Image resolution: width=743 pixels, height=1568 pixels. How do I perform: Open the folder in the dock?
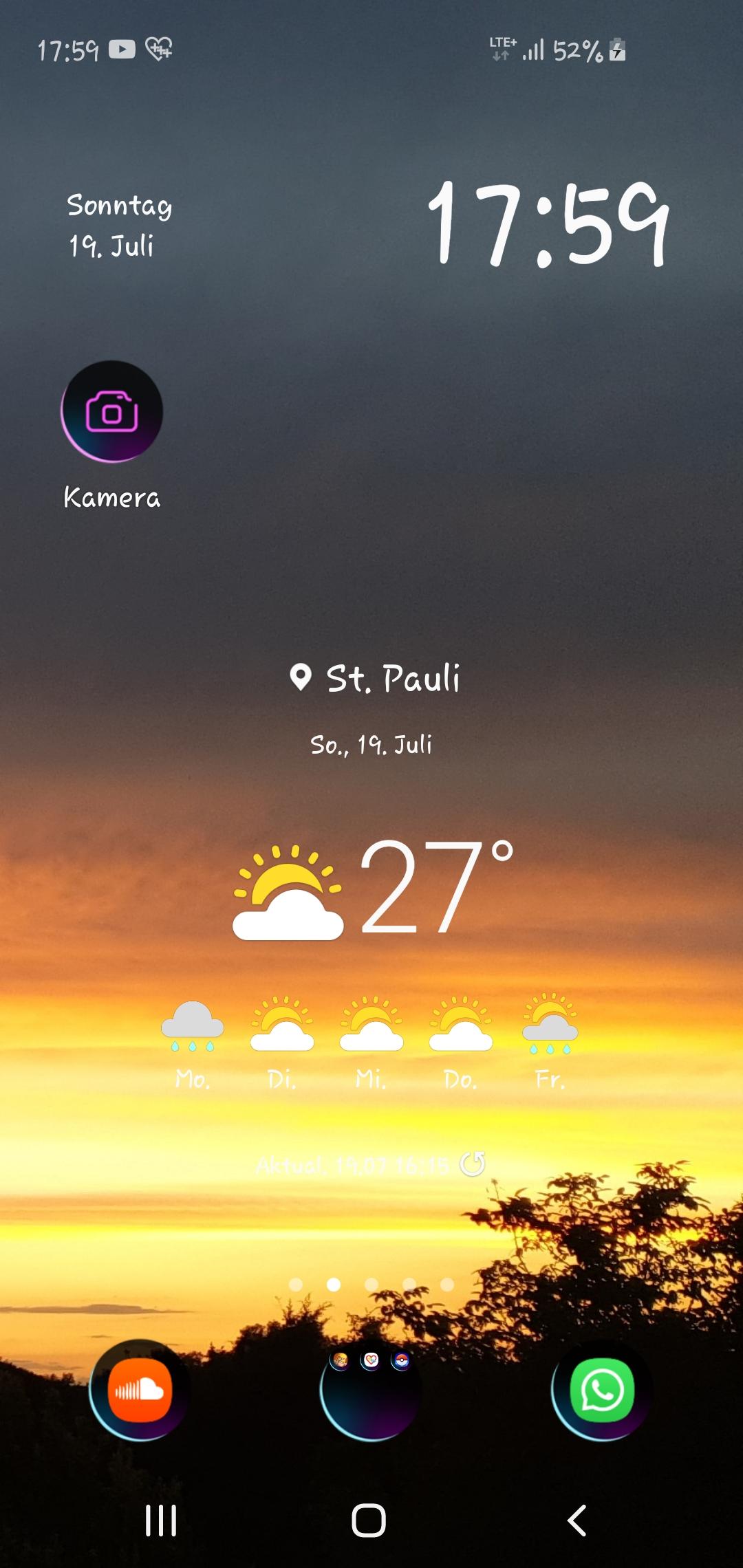click(371, 1390)
